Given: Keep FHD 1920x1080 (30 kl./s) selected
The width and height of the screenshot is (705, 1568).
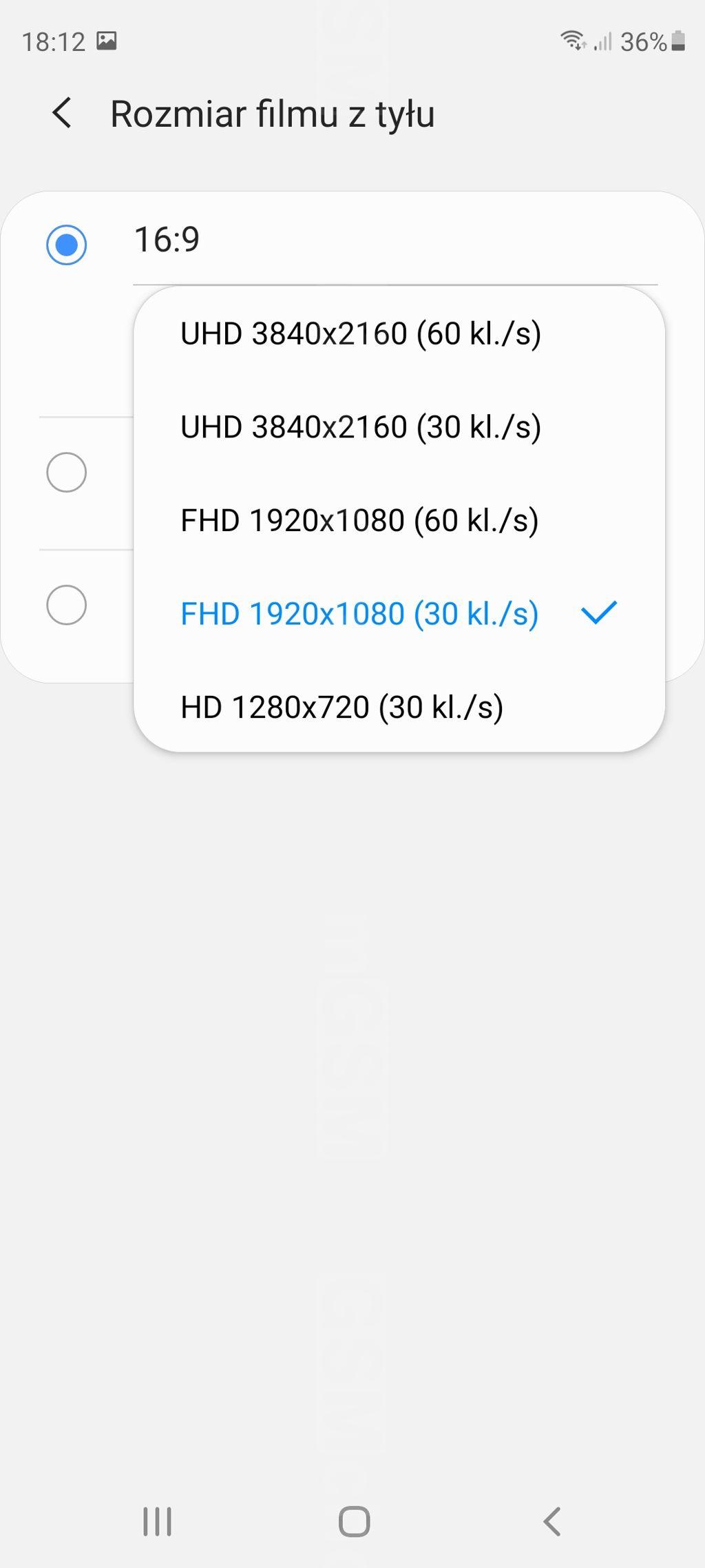Looking at the screenshot, I should (x=359, y=614).
